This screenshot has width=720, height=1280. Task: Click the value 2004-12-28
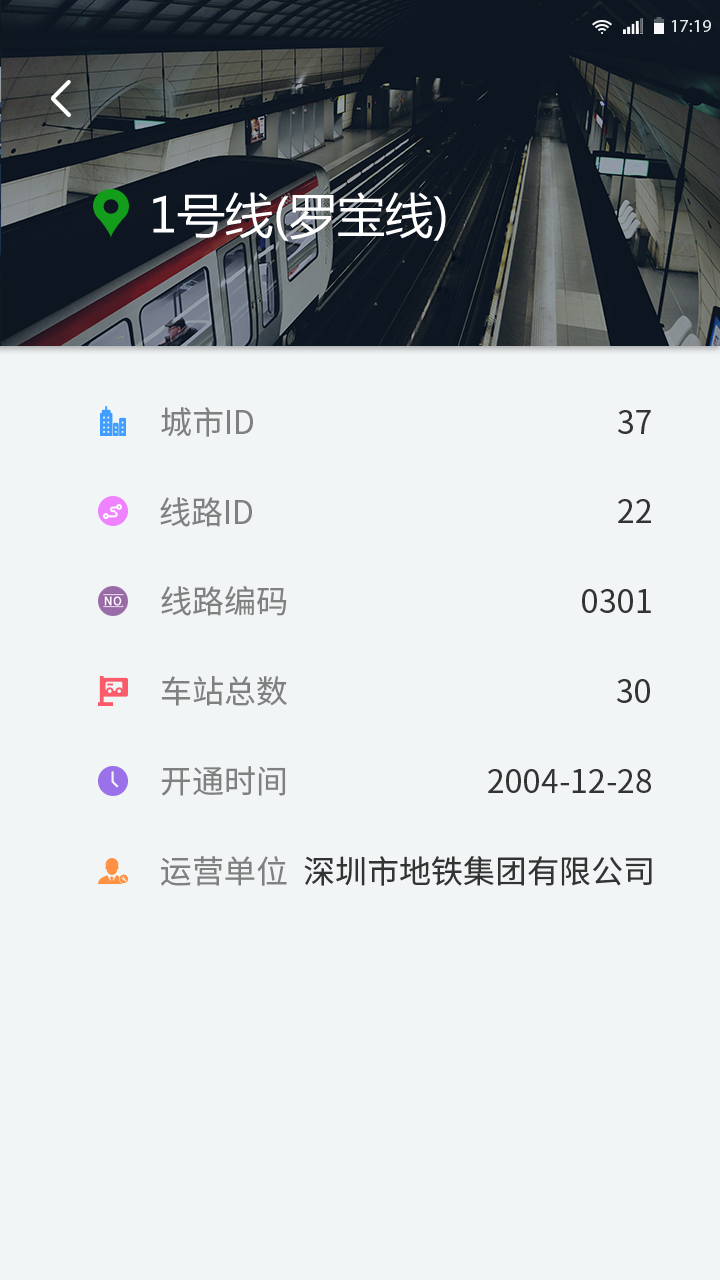(570, 781)
